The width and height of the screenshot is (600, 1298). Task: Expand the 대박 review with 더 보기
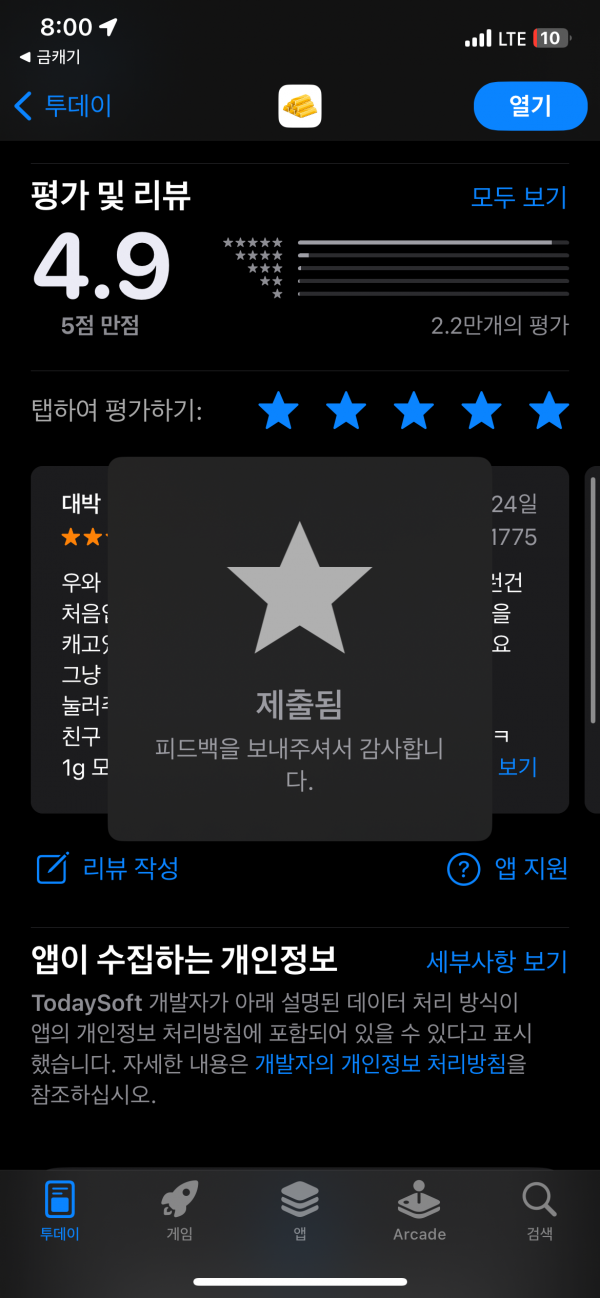517,767
